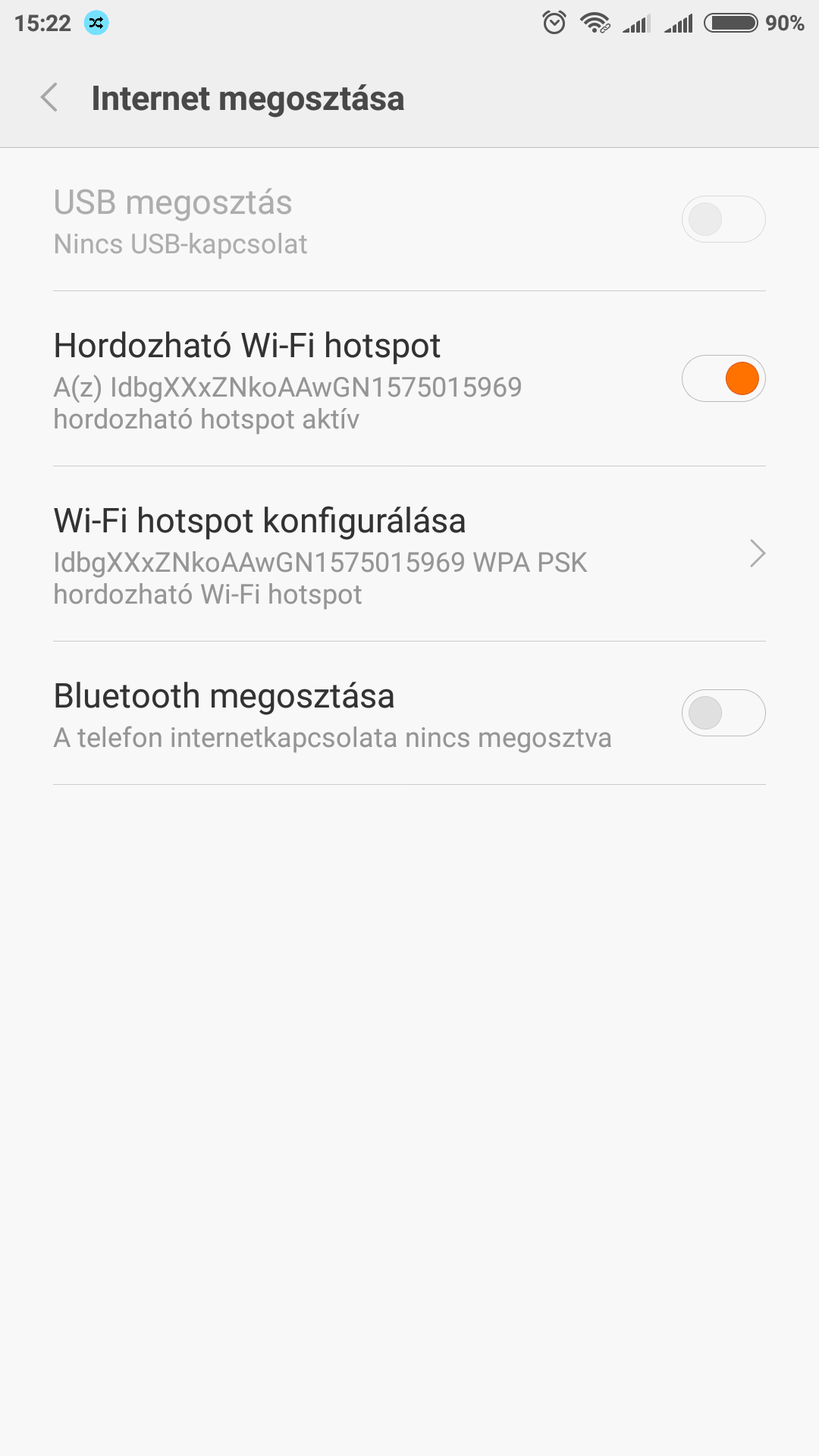
Task: Turn off Hordozható Wi-Fi hotspot switch
Action: 723,378
